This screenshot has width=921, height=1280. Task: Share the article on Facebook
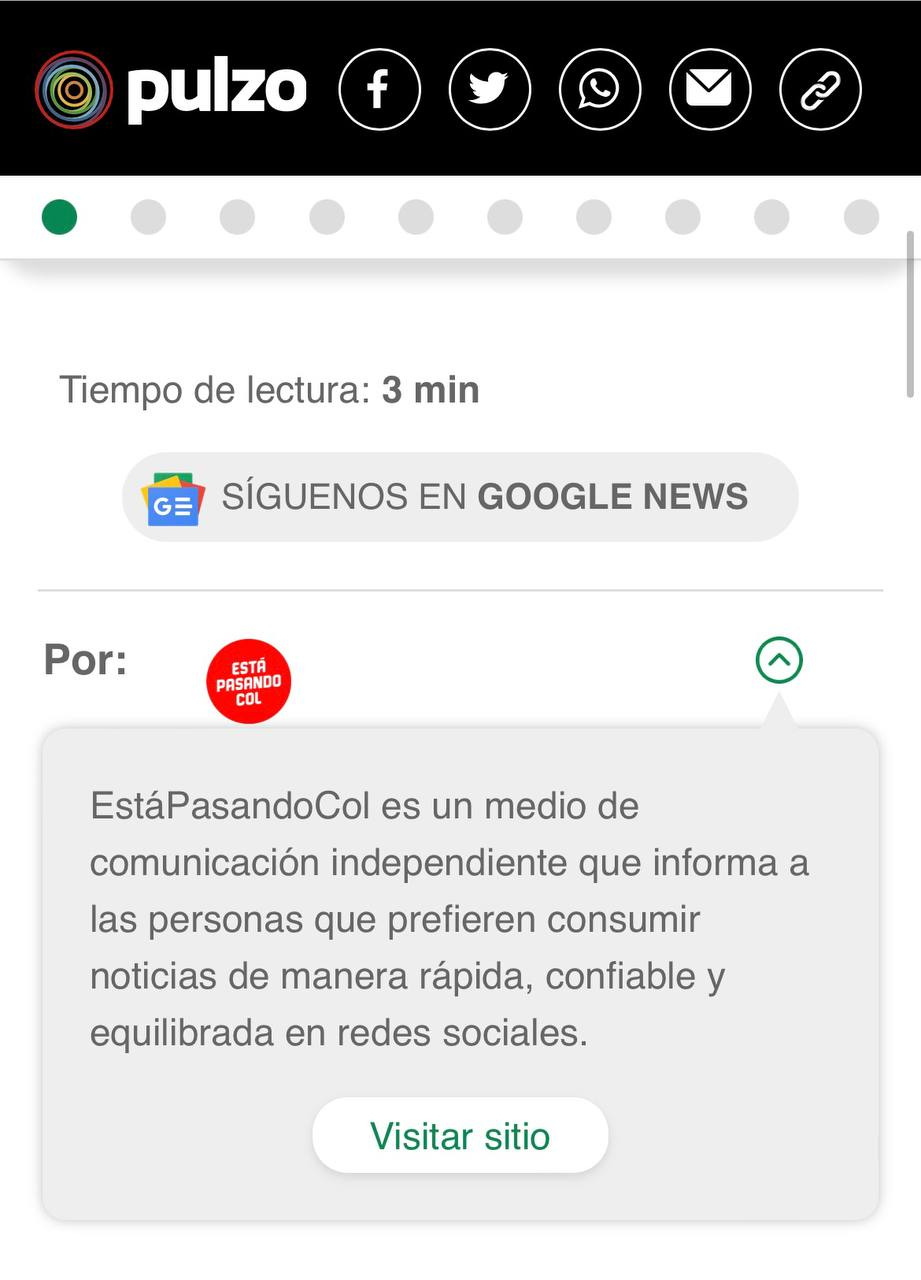379,89
